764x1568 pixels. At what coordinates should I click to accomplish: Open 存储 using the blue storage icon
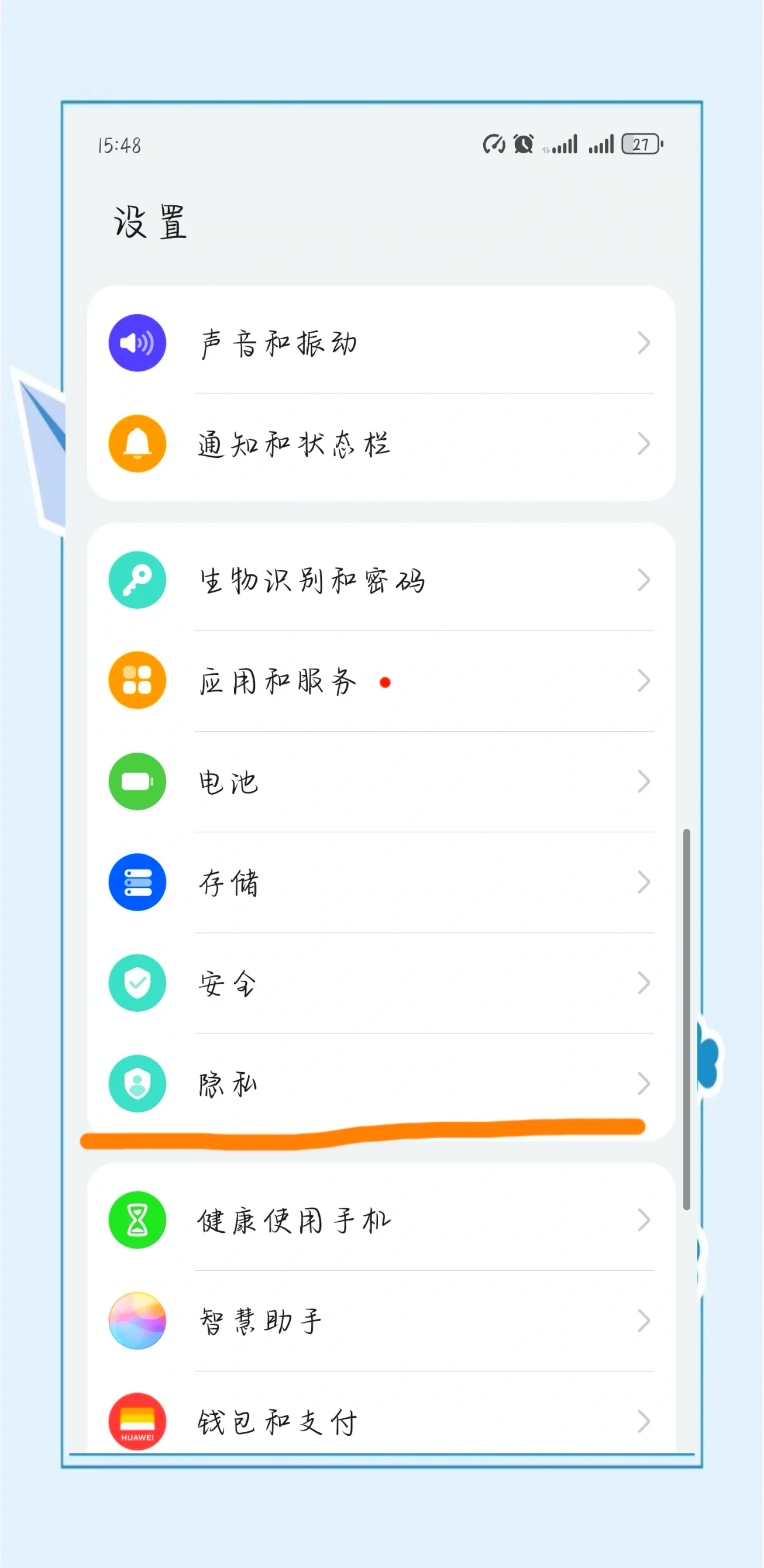(137, 883)
